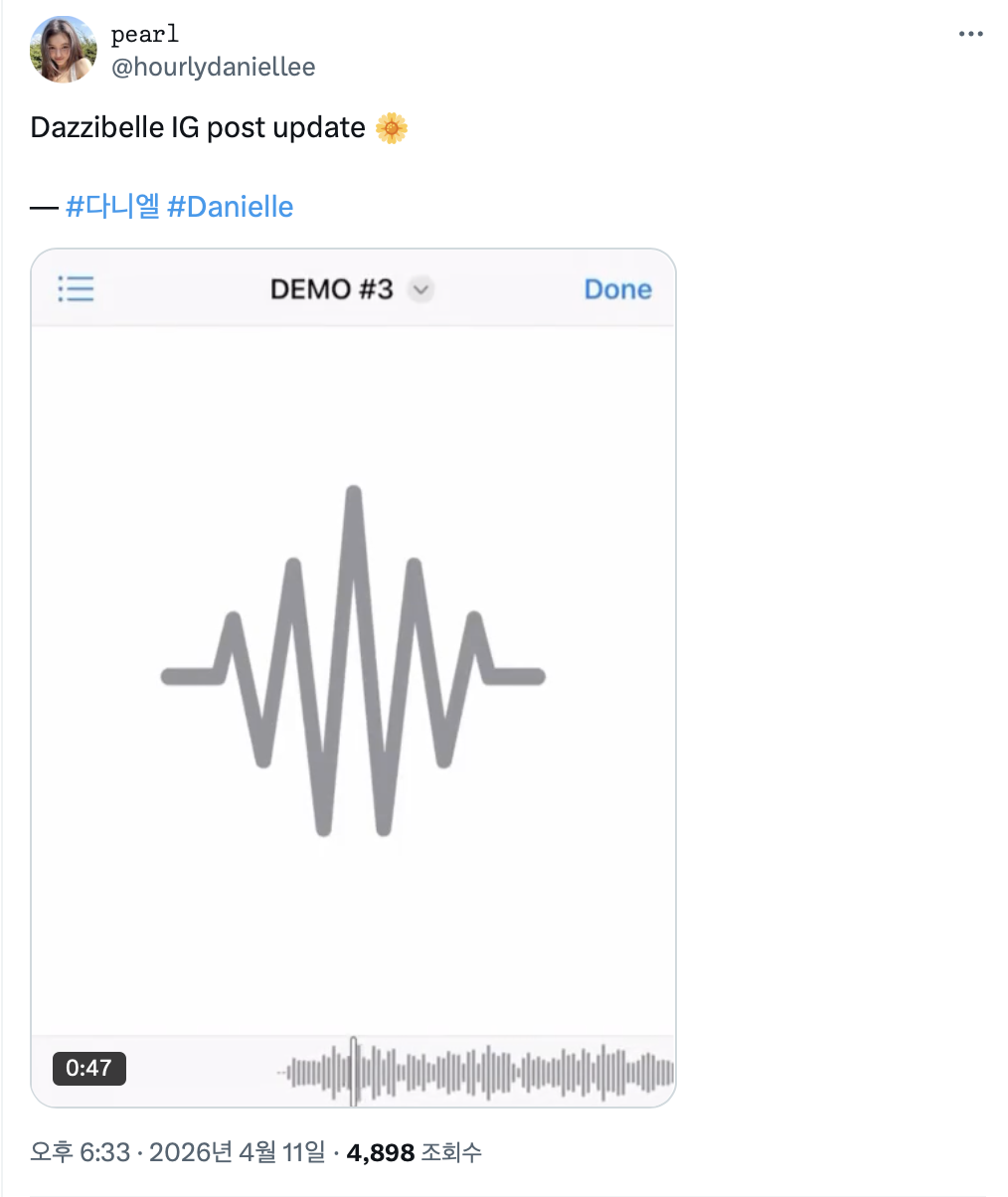Open the #다니엘 hashtag
1008x1197 pixels.
pos(112,207)
